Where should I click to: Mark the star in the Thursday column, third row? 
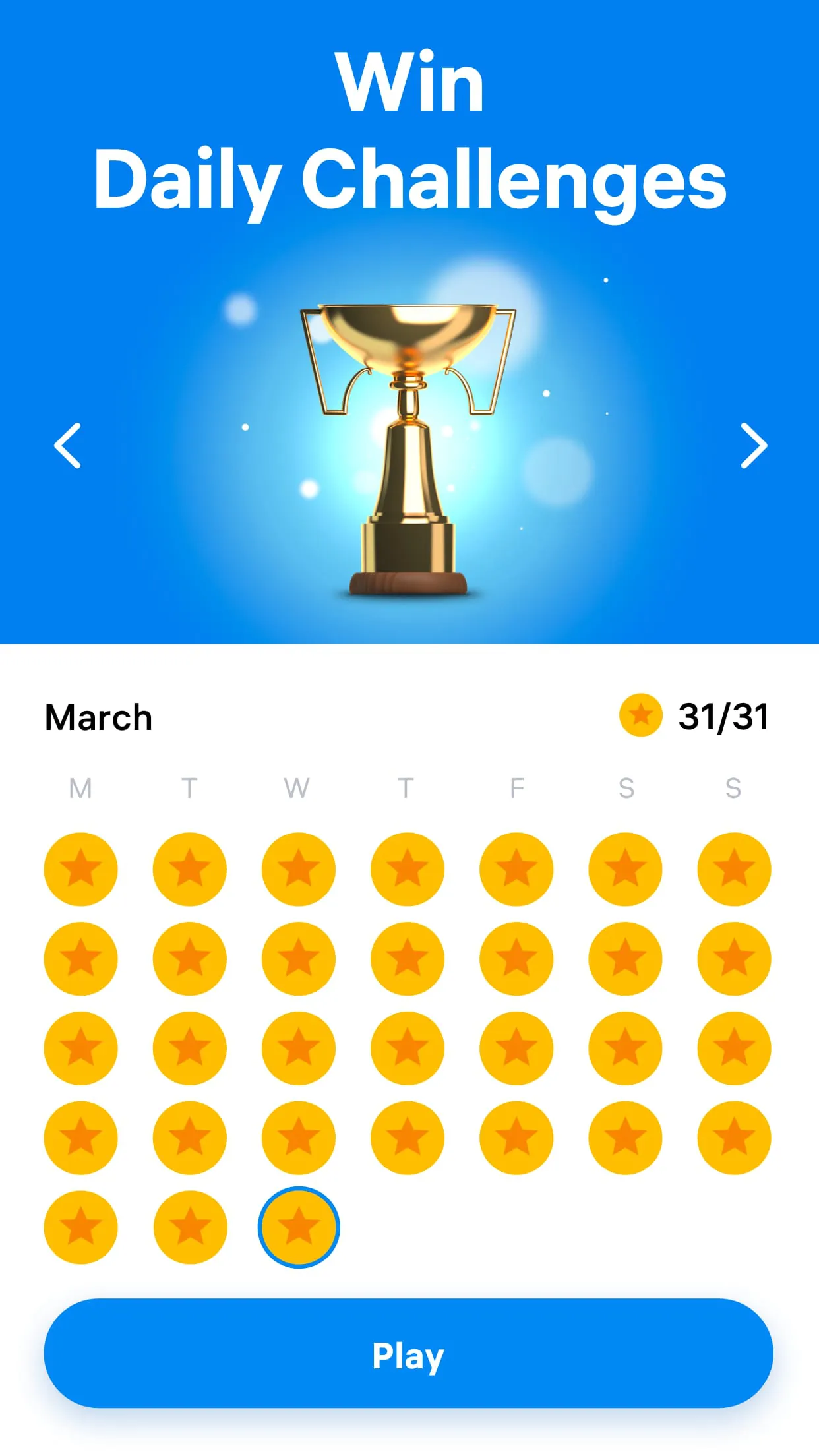click(x=408, y=1048)
